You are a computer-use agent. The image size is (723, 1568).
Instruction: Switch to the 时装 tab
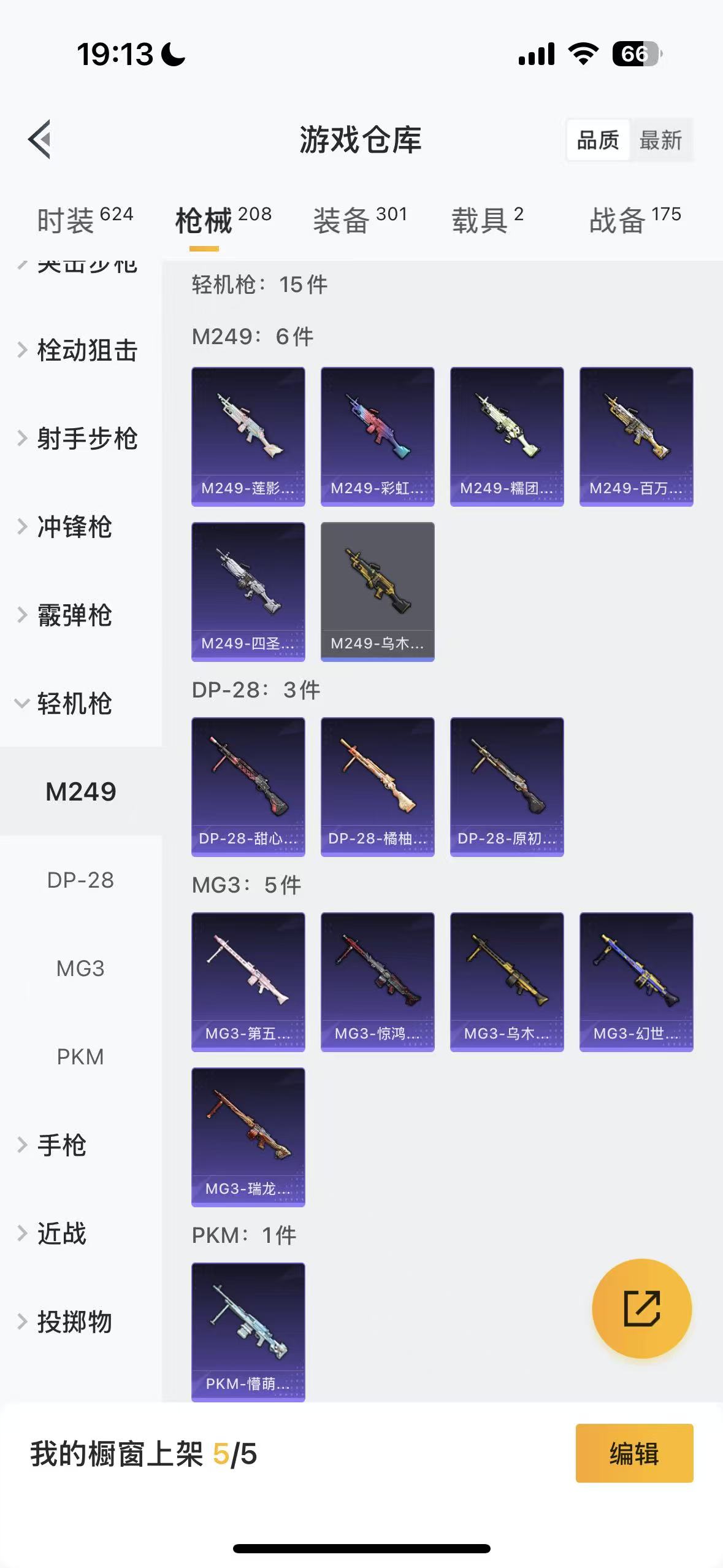85,220
